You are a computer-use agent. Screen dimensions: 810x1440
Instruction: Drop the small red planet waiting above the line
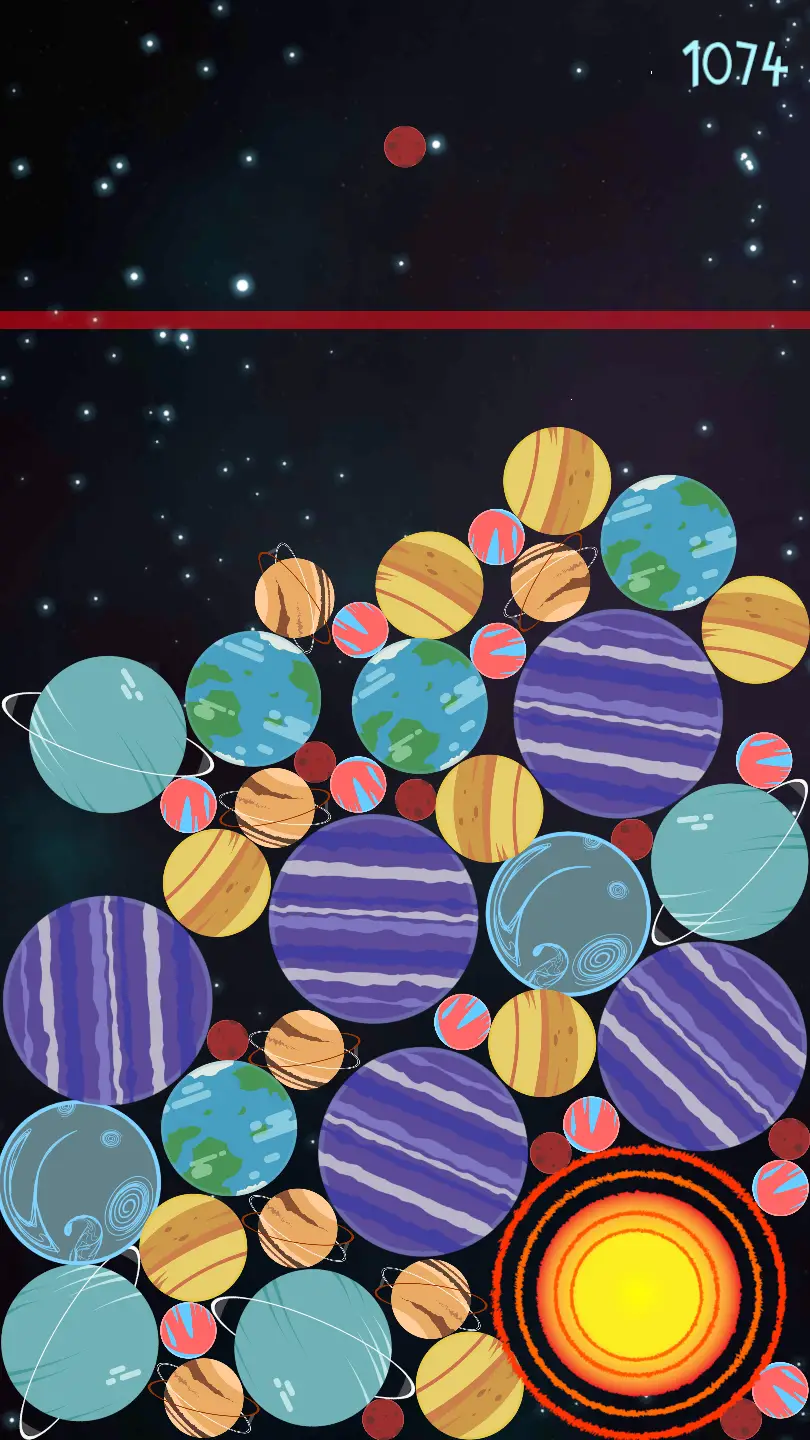pyautogui.click(x=405, y=147)
